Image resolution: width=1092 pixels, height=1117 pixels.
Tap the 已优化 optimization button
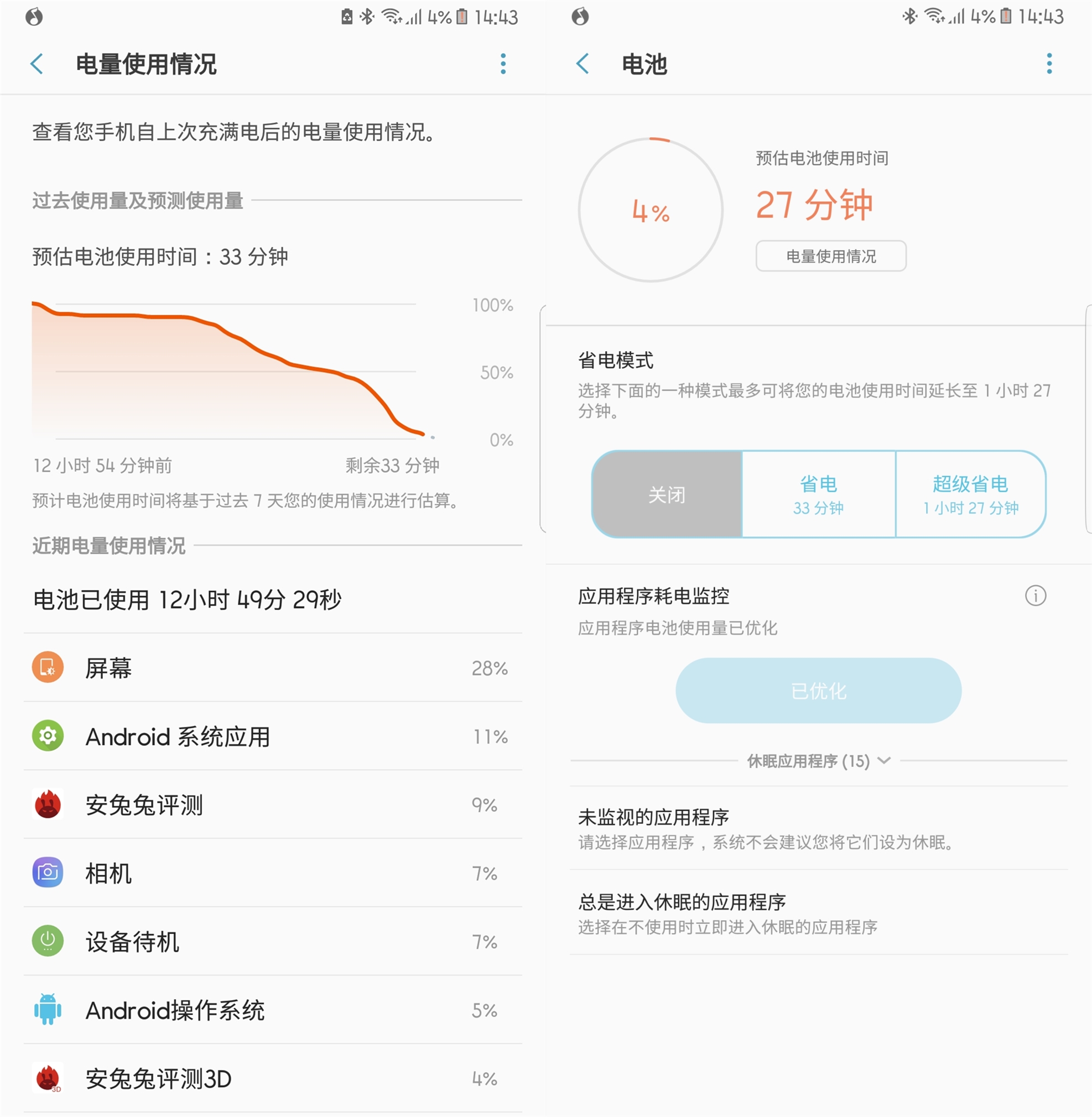(x=818, y=691)
